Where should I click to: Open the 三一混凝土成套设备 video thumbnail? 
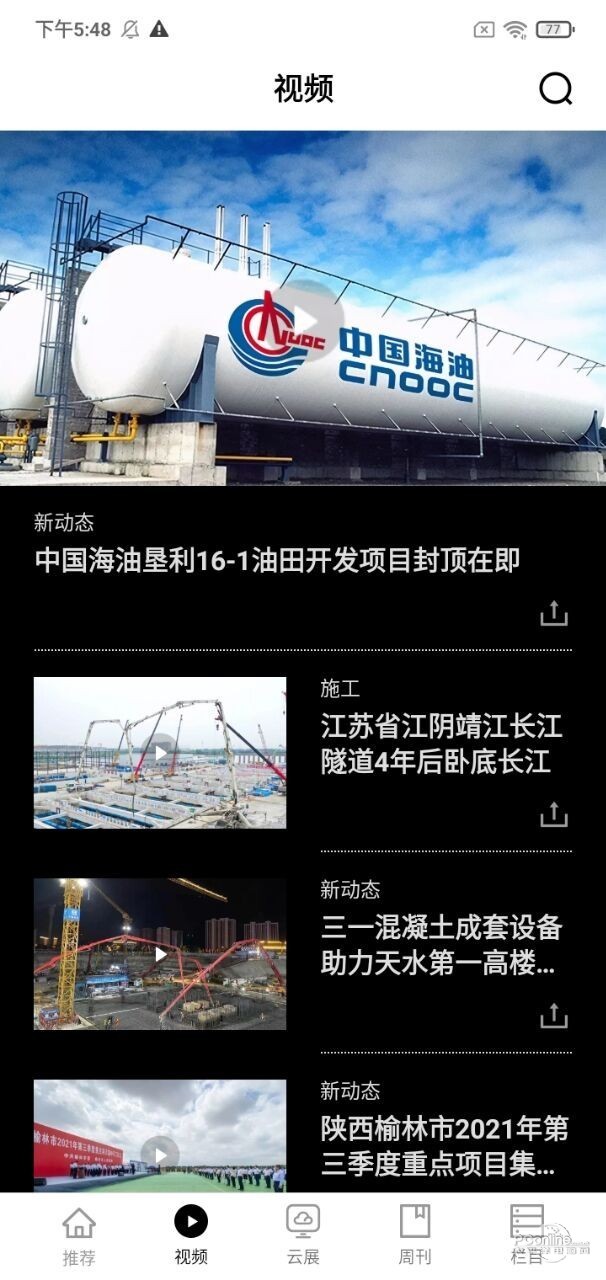click(x=160, y=954)
